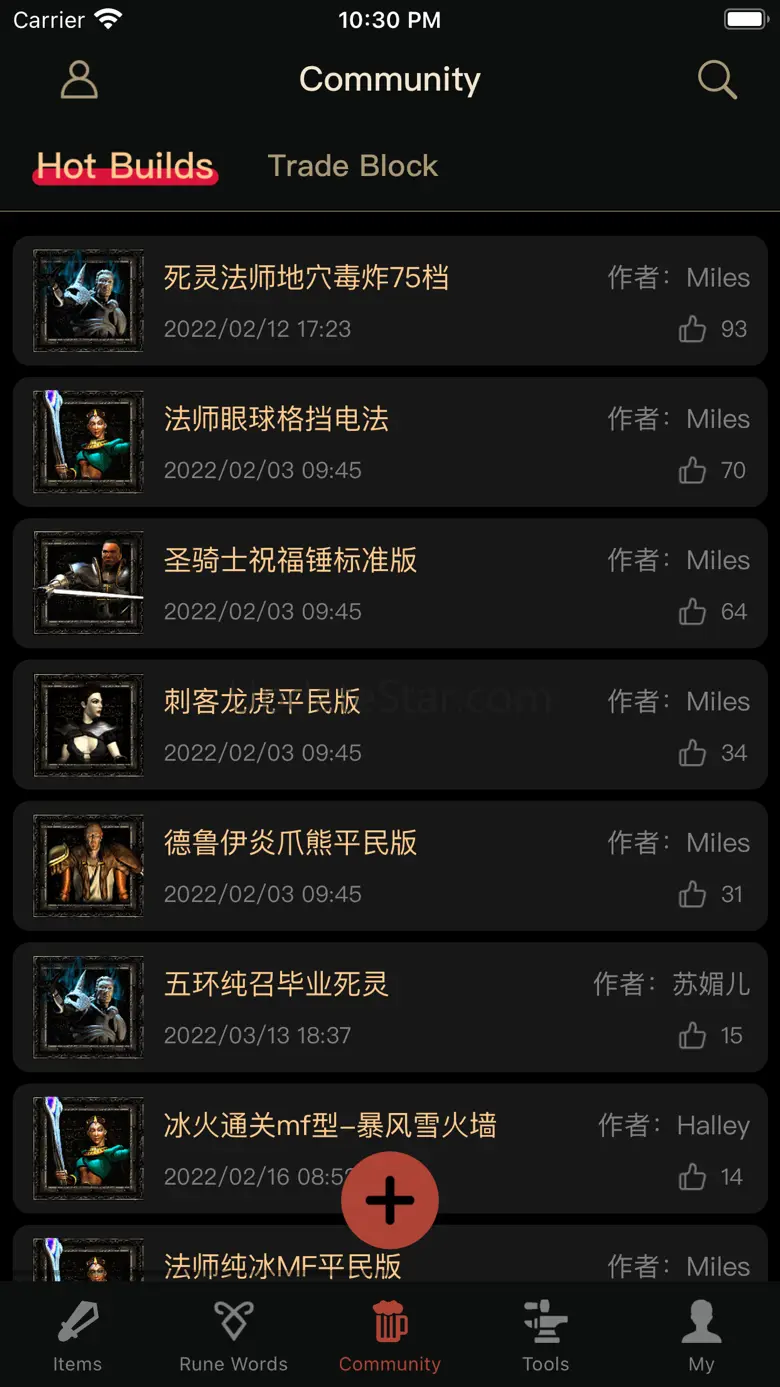Open the search magnifier icon
Screen dimensions: 780x1387
click(716, 80)
